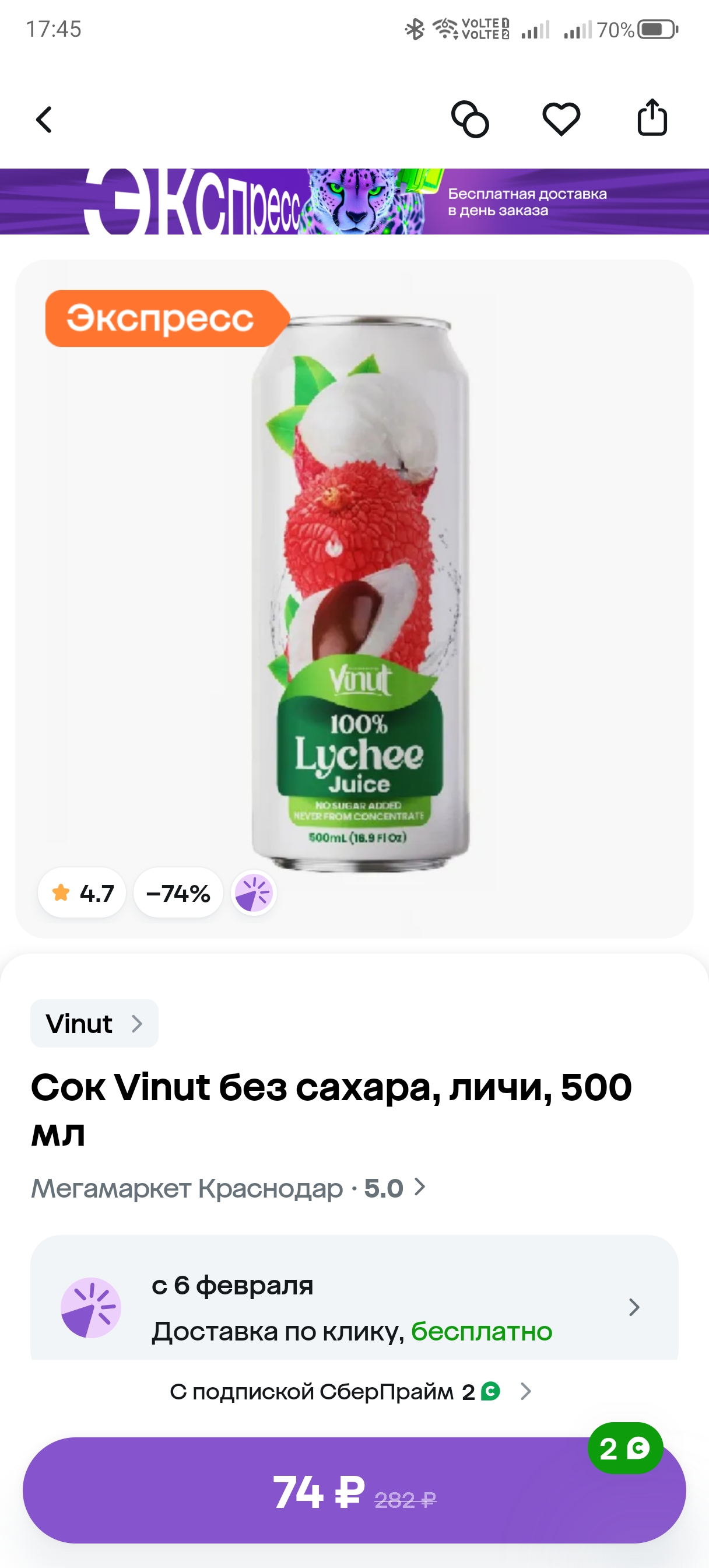Open the share sheet for this product
The width and height of the screenshot is (709, 1568).
652,120
